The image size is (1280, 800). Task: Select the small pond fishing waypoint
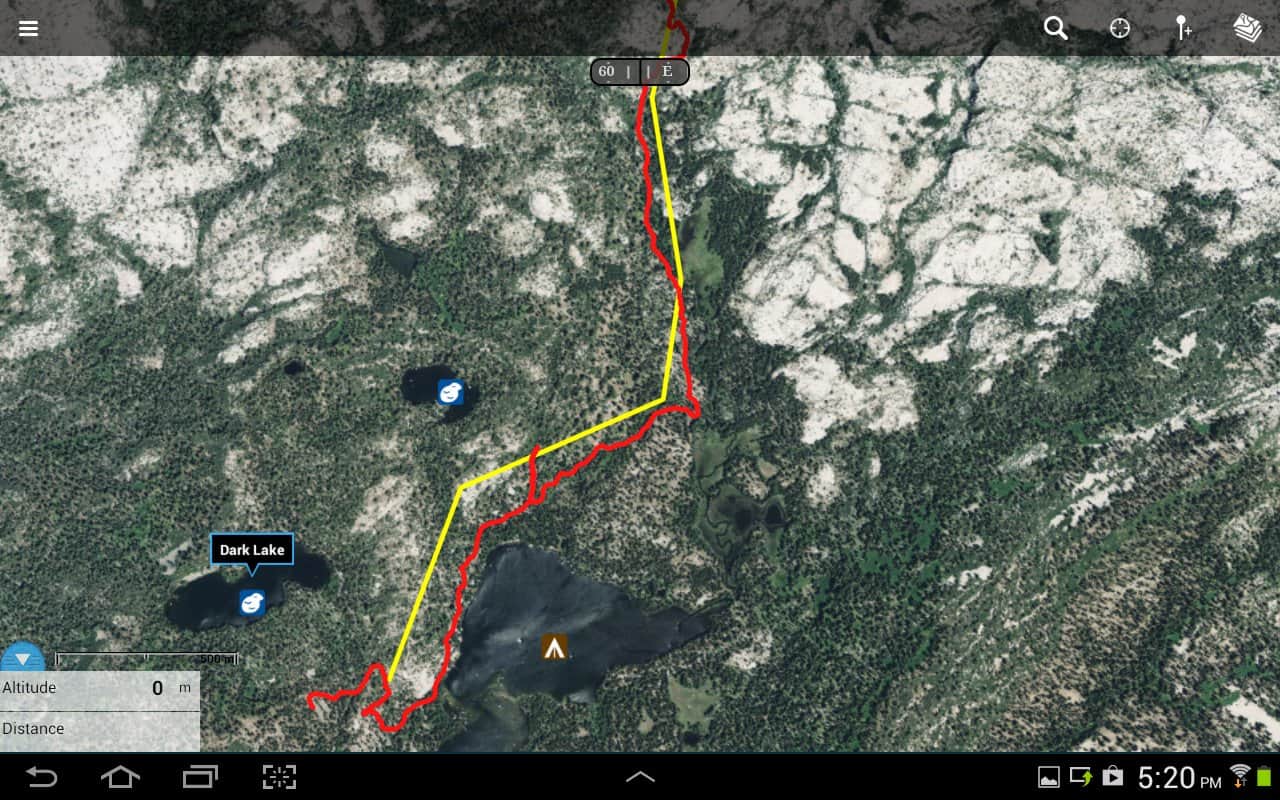(x=451, y=392)
